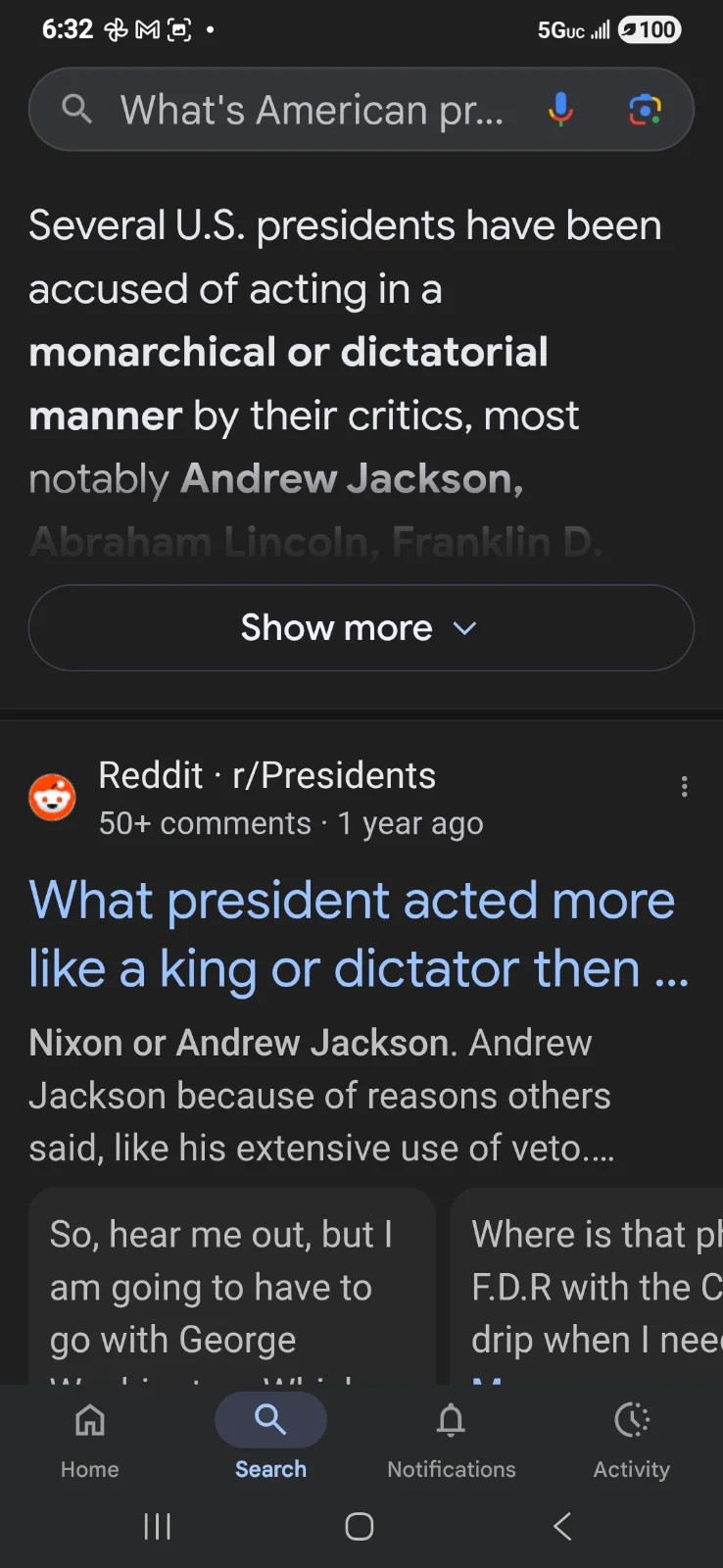The height and width of the screenshot is (1568, 723).
Task: Select the Search tab
Action: click(x=270, y=1439)
